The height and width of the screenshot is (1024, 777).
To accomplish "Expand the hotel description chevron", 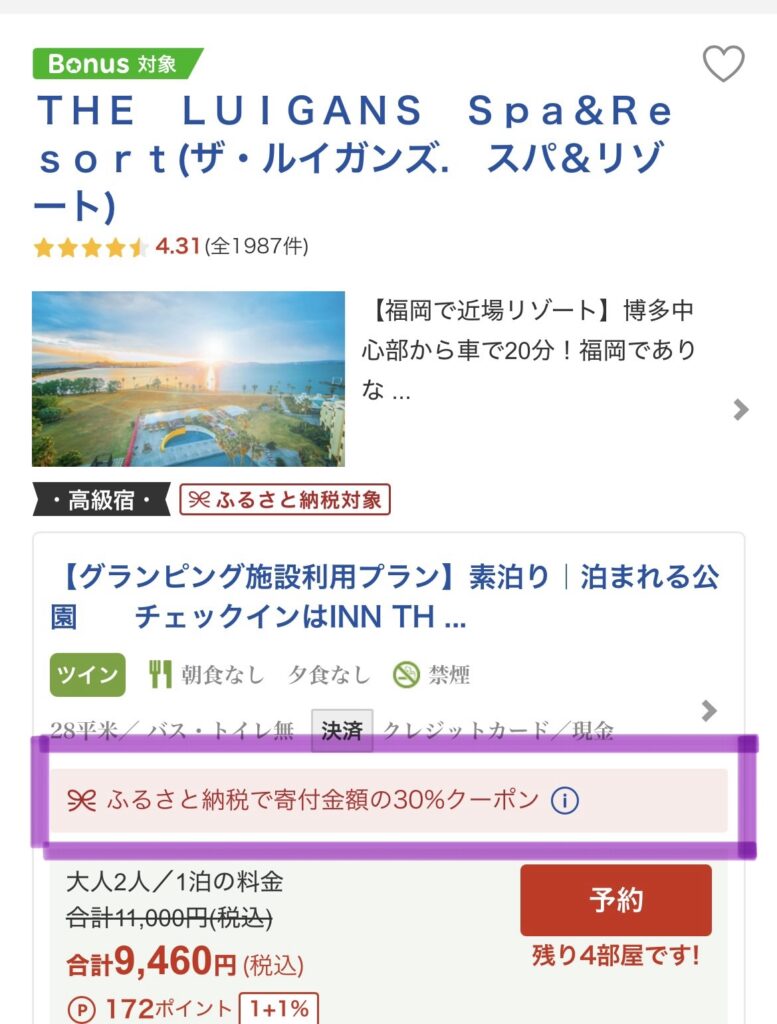I will (x=740, y=409).
